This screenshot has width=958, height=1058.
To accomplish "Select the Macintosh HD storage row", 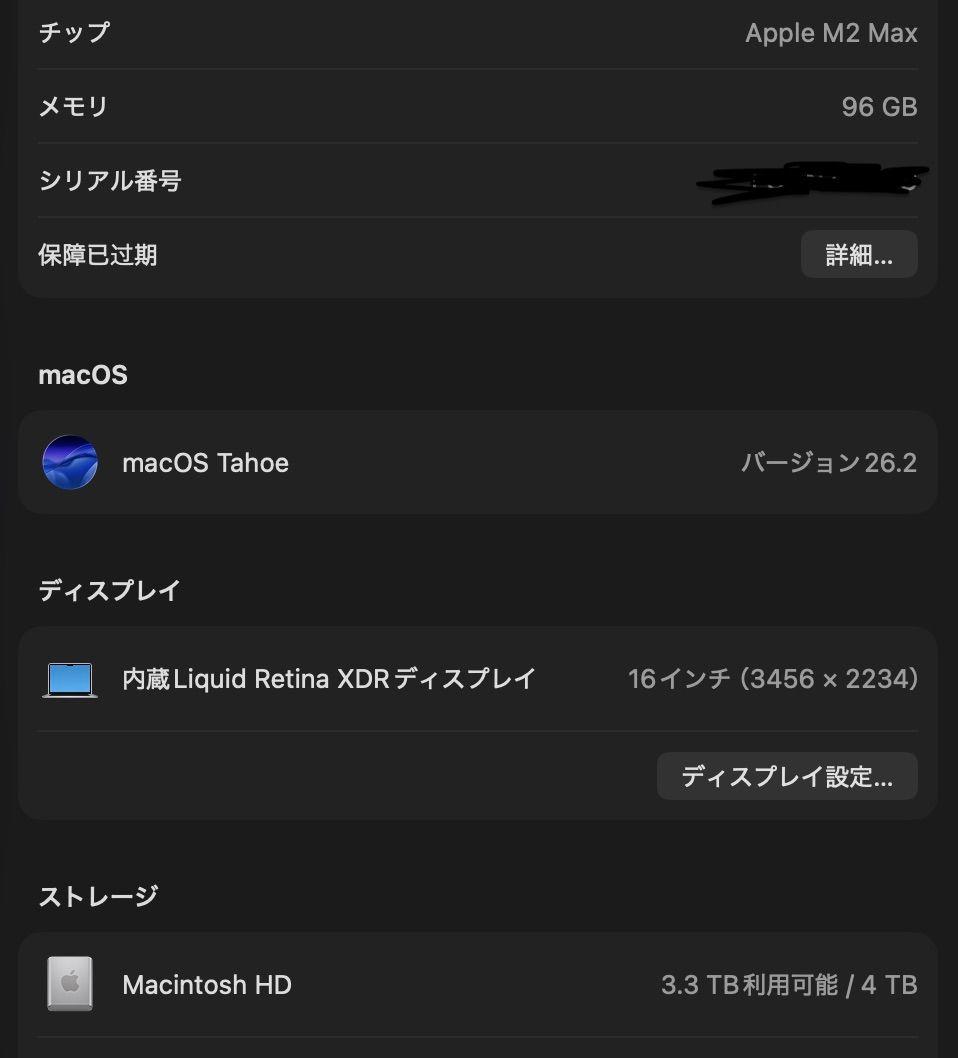I will coord(400,984).
